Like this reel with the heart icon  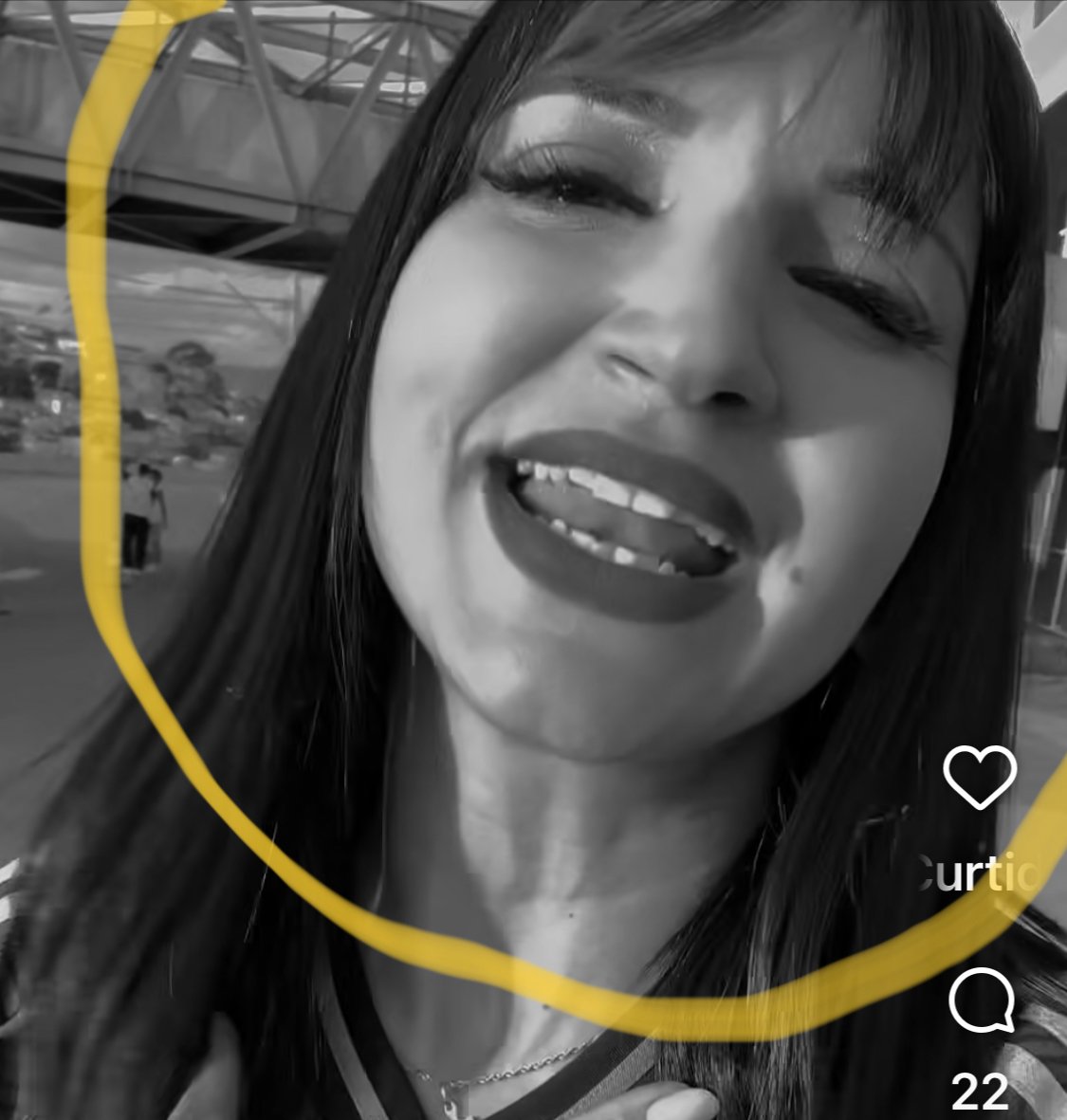(980, 777)
